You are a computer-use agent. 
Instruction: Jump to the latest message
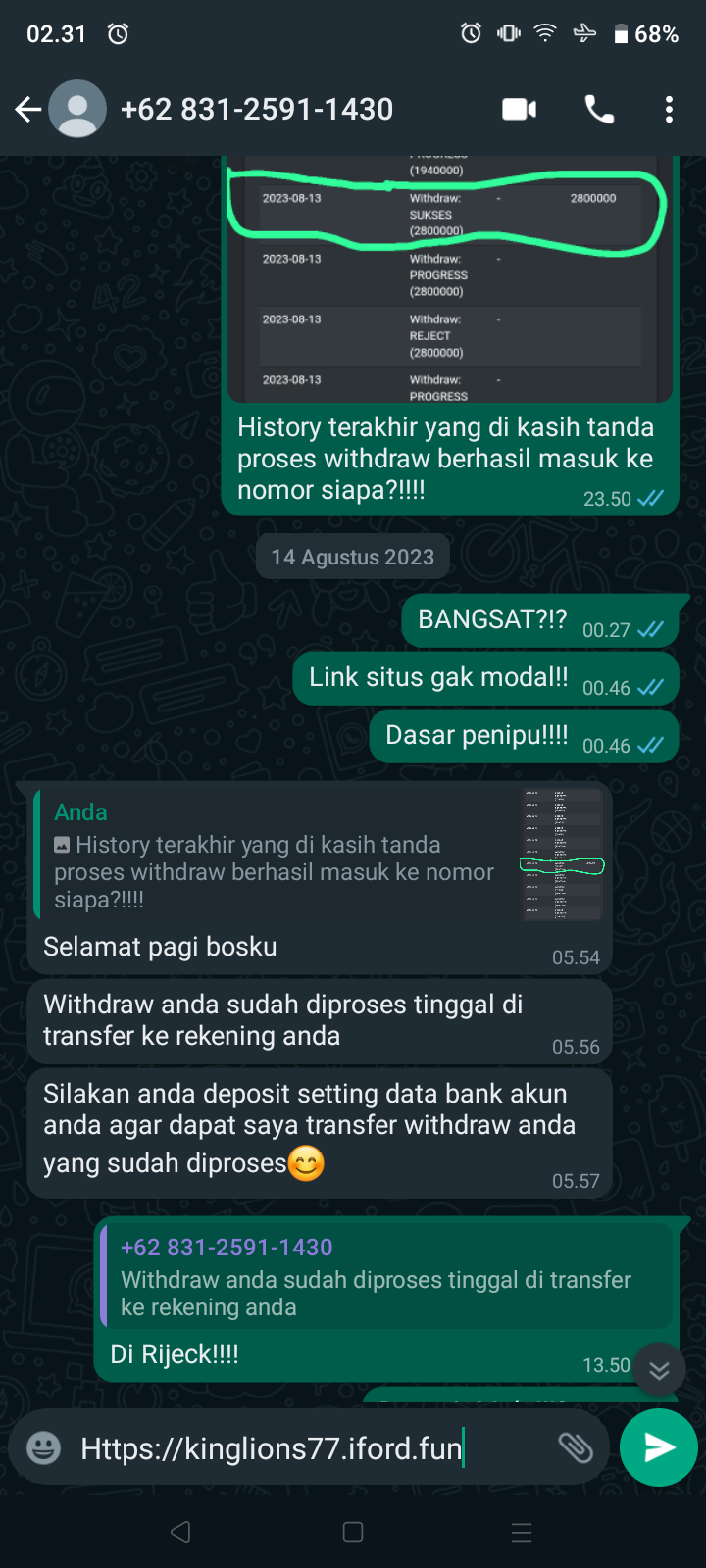click(x=659, y=1369)
